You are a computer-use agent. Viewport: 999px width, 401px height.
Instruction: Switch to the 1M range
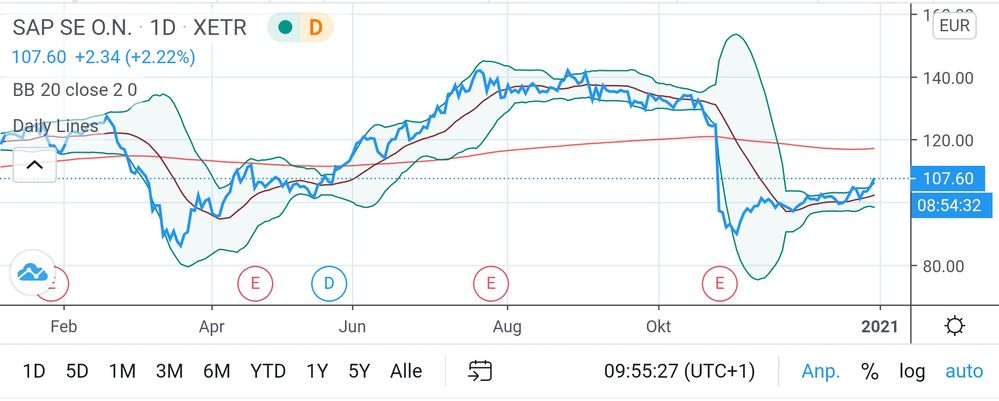point(122,371)
